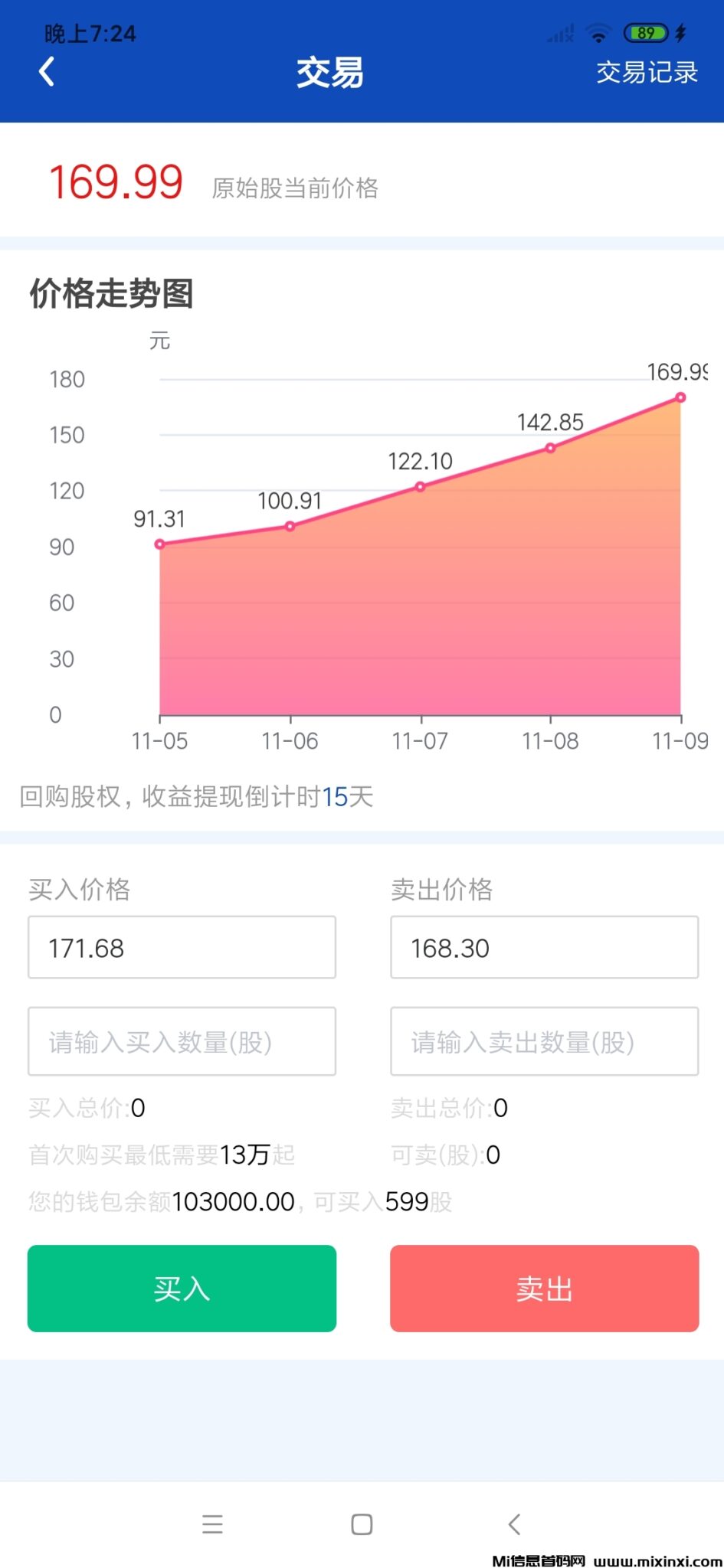
Task: Tap the back arrow to exit trading page
Action: pos(46,70)
